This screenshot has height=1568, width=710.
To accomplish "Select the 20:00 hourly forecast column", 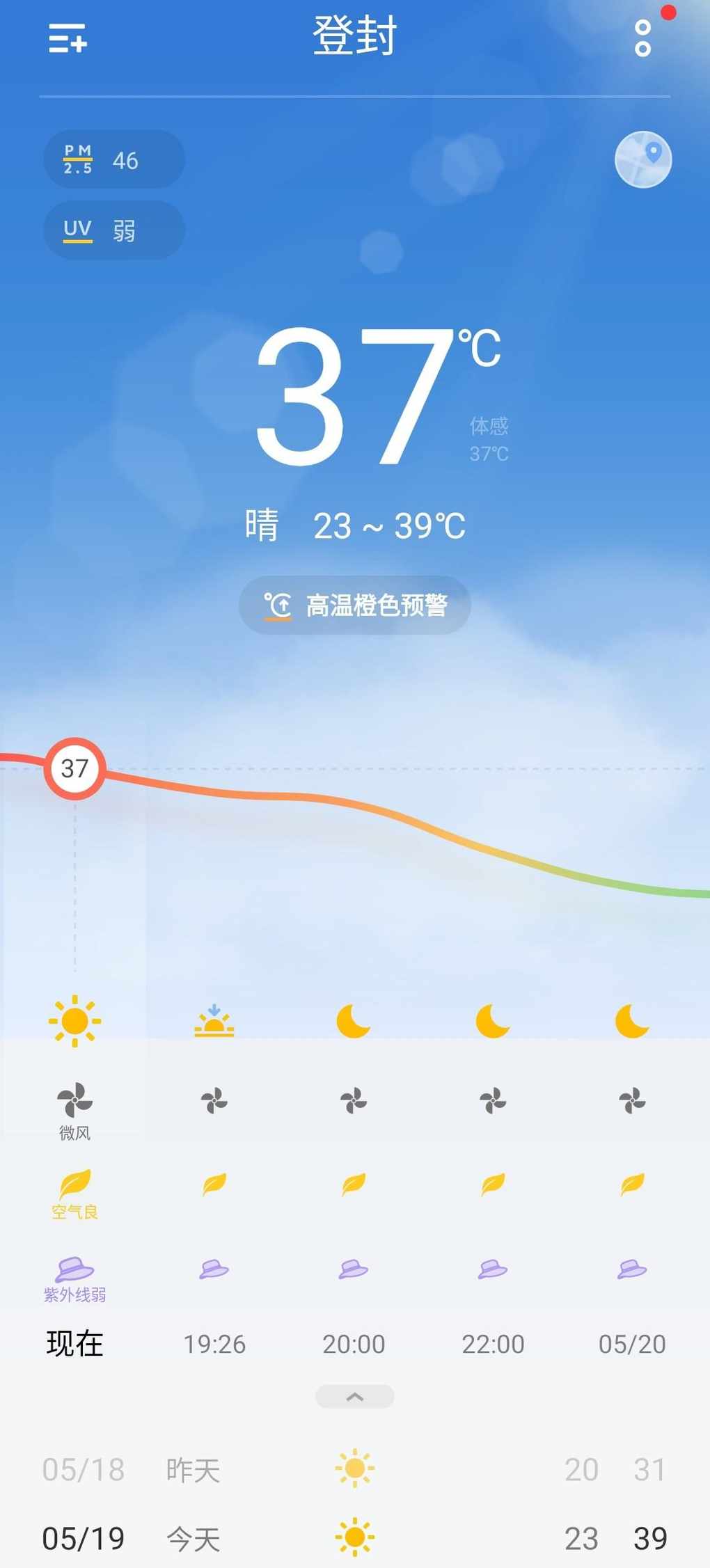I will point(354,1175).
